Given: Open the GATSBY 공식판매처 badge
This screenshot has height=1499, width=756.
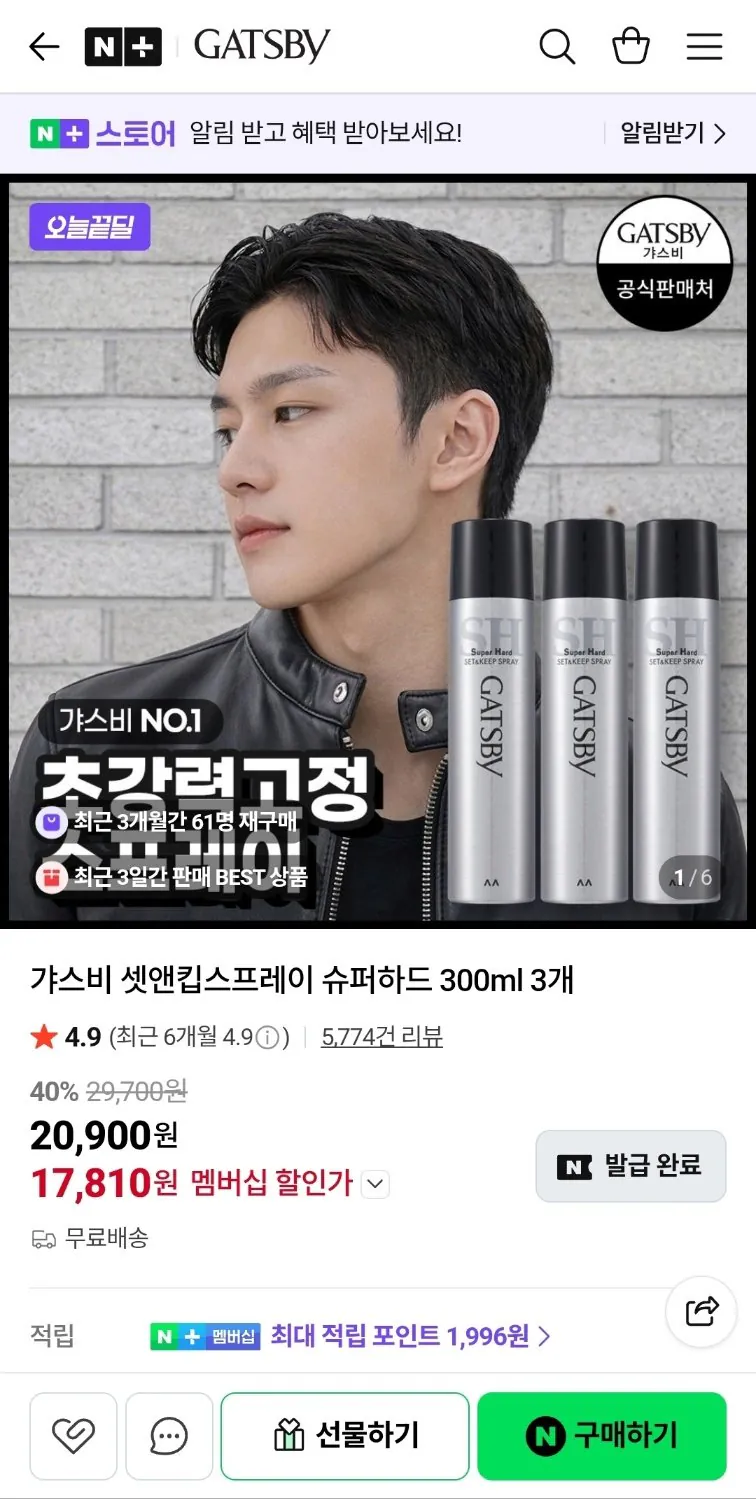Looking at the screenshot, I should click(x=664, y=262).
